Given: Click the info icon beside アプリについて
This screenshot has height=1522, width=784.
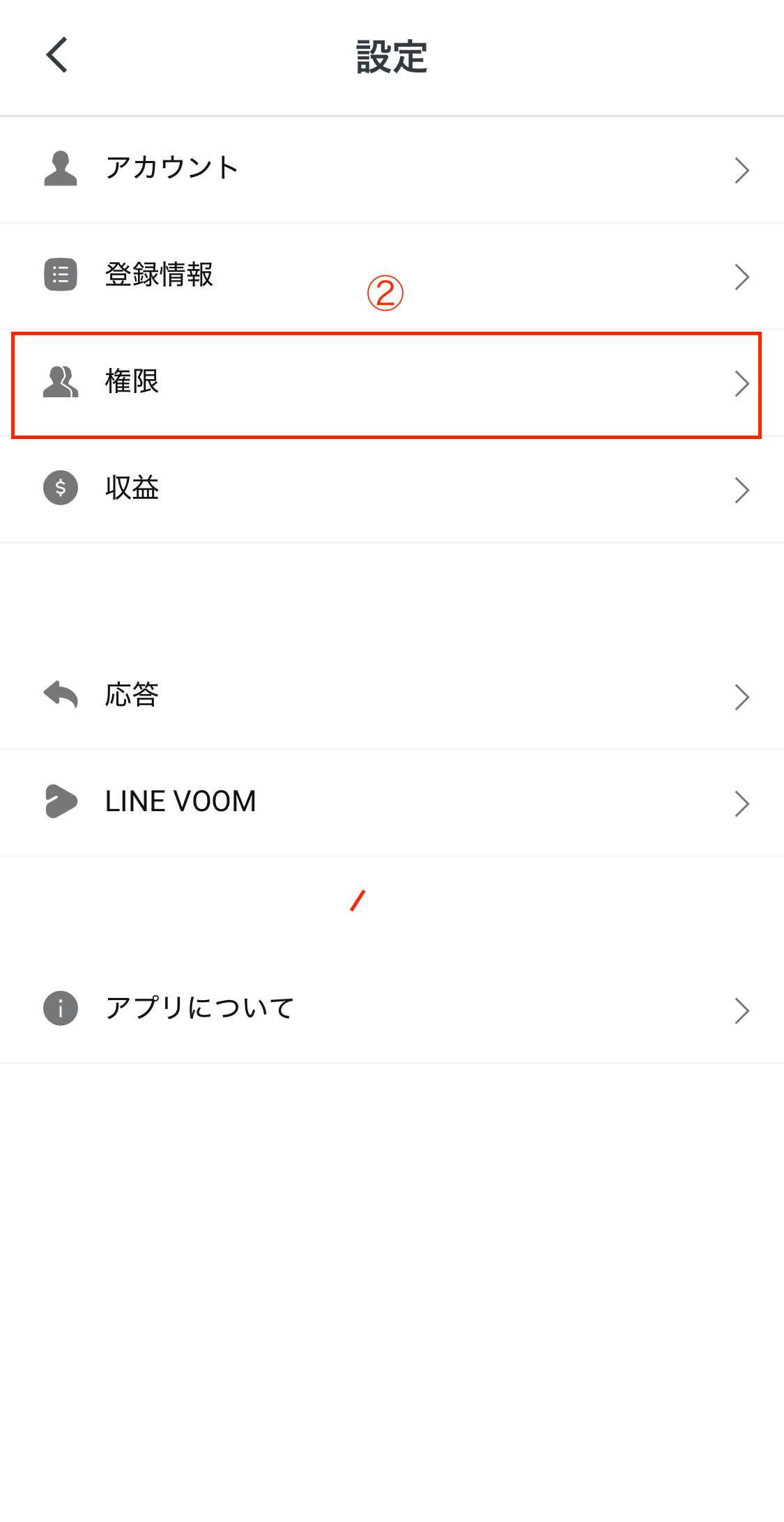Looking at the screenshot, I should tap(60, 1008).
